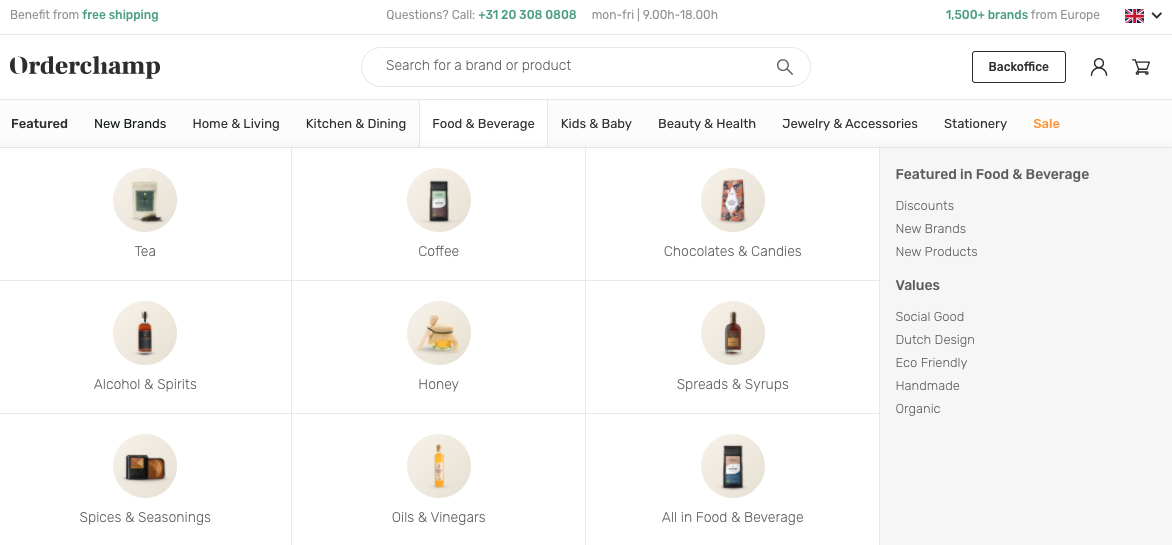View All in Food & Beverage
The image size is (1172, 545).
pos(732,480)
